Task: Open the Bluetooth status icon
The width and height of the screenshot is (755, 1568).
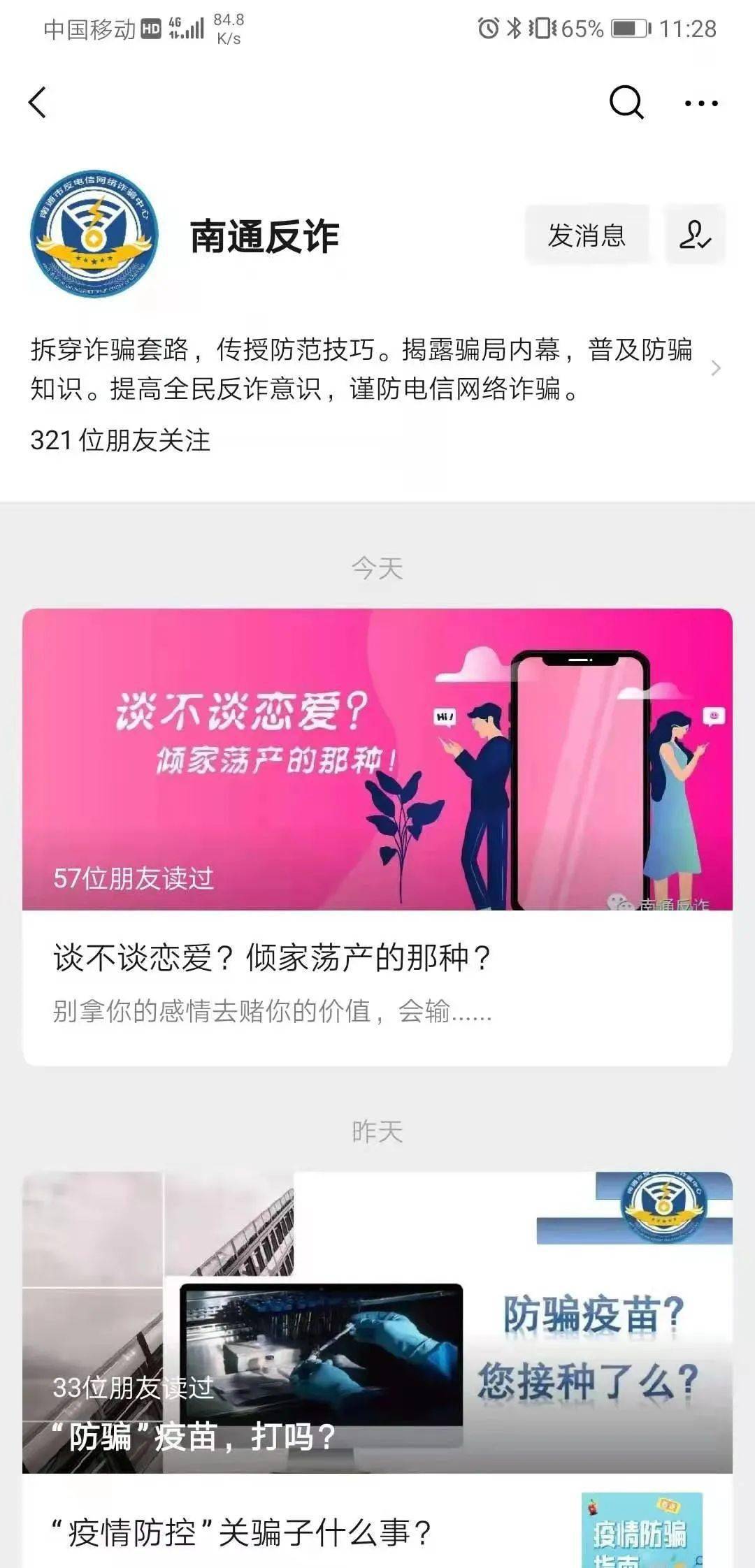Action: [512, 25]
